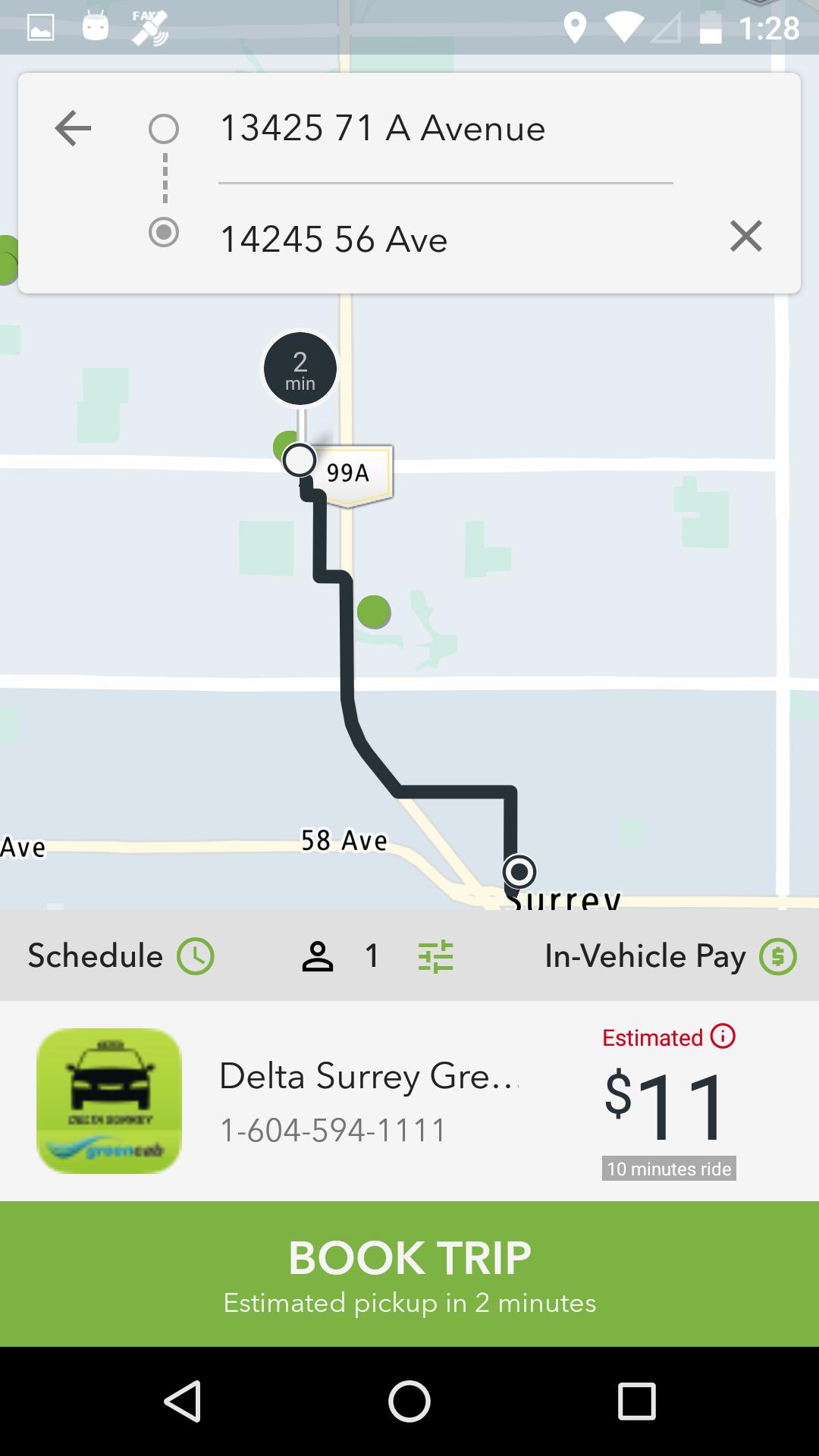Click the 13425 71 A Avenue address field
Viewport: 819px width, 1456px height.
[382, 127]
